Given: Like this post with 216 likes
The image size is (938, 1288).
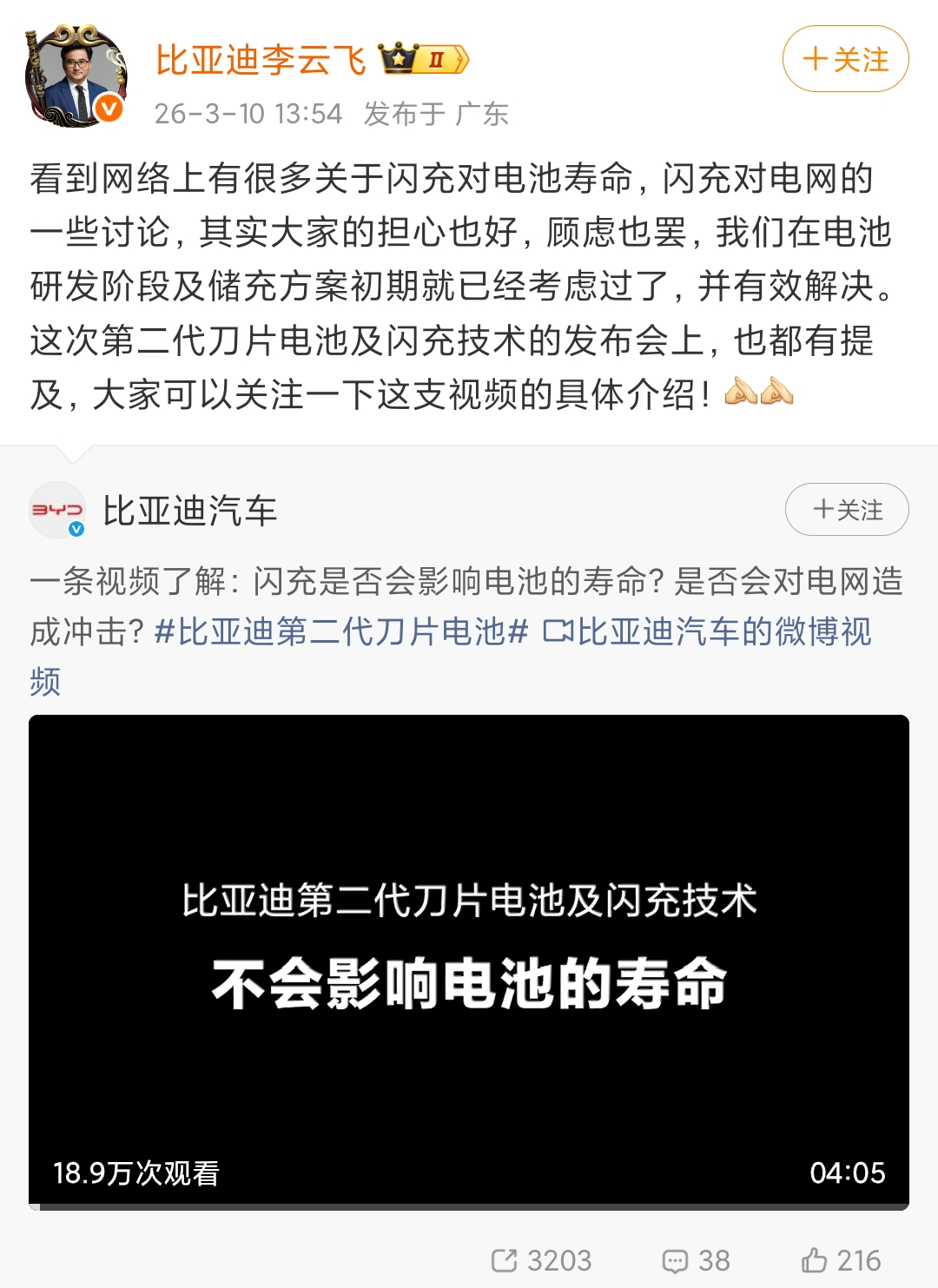Looking at the screenshot, I should (841, 1260).
